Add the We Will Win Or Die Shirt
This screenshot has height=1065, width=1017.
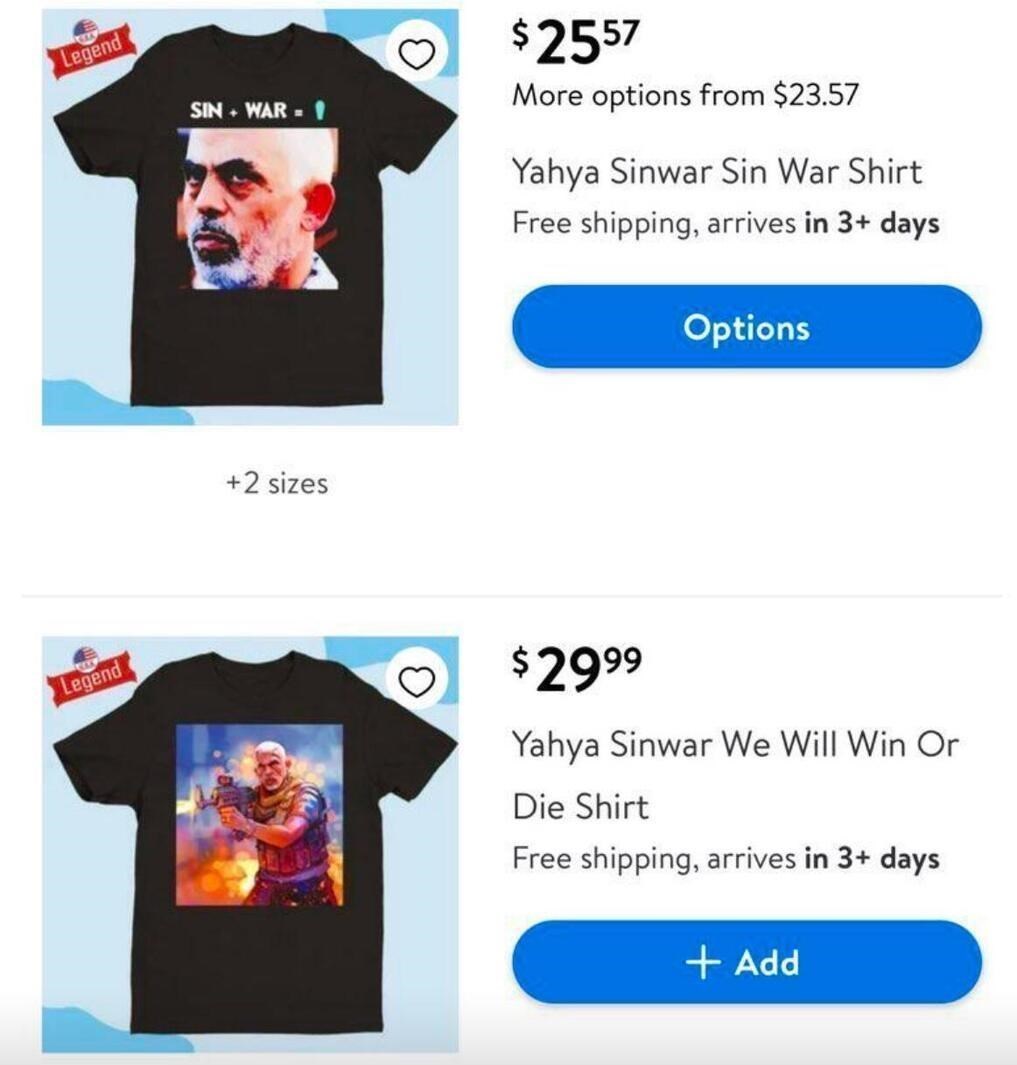point(746,962)
